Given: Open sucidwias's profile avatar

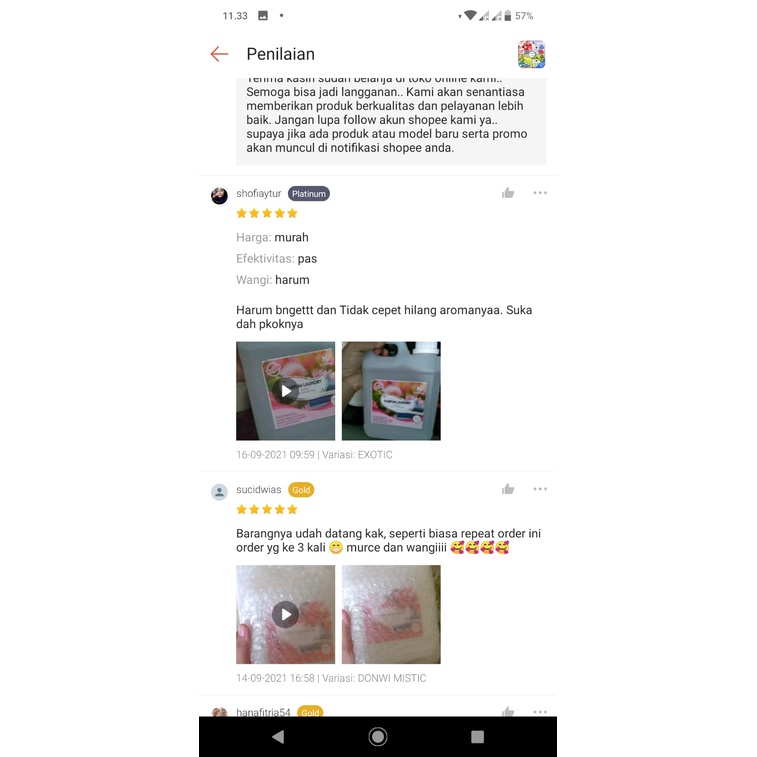Looking at the screenshot, I should click(219, 491).
